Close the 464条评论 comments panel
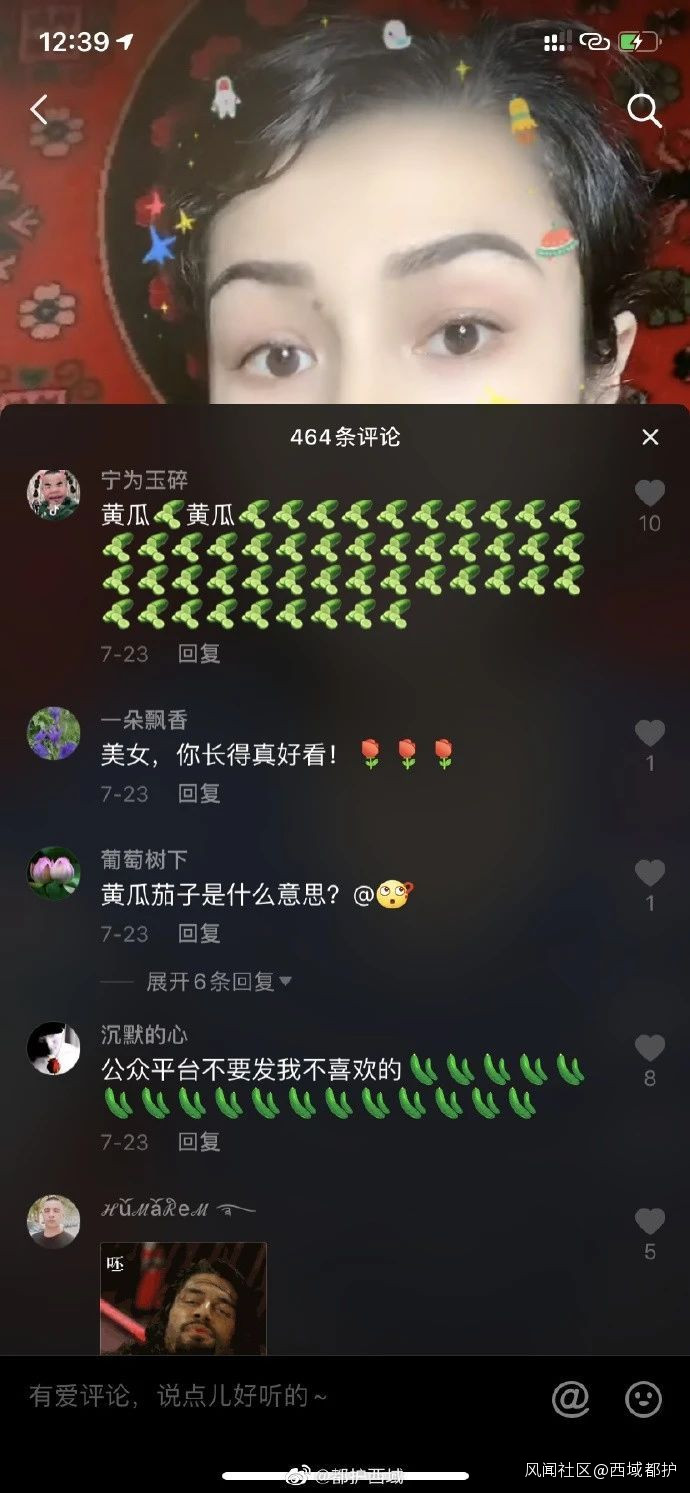The height and width of the screenshot is (1493, 690). pyautogui.click(x=650, y=437)
